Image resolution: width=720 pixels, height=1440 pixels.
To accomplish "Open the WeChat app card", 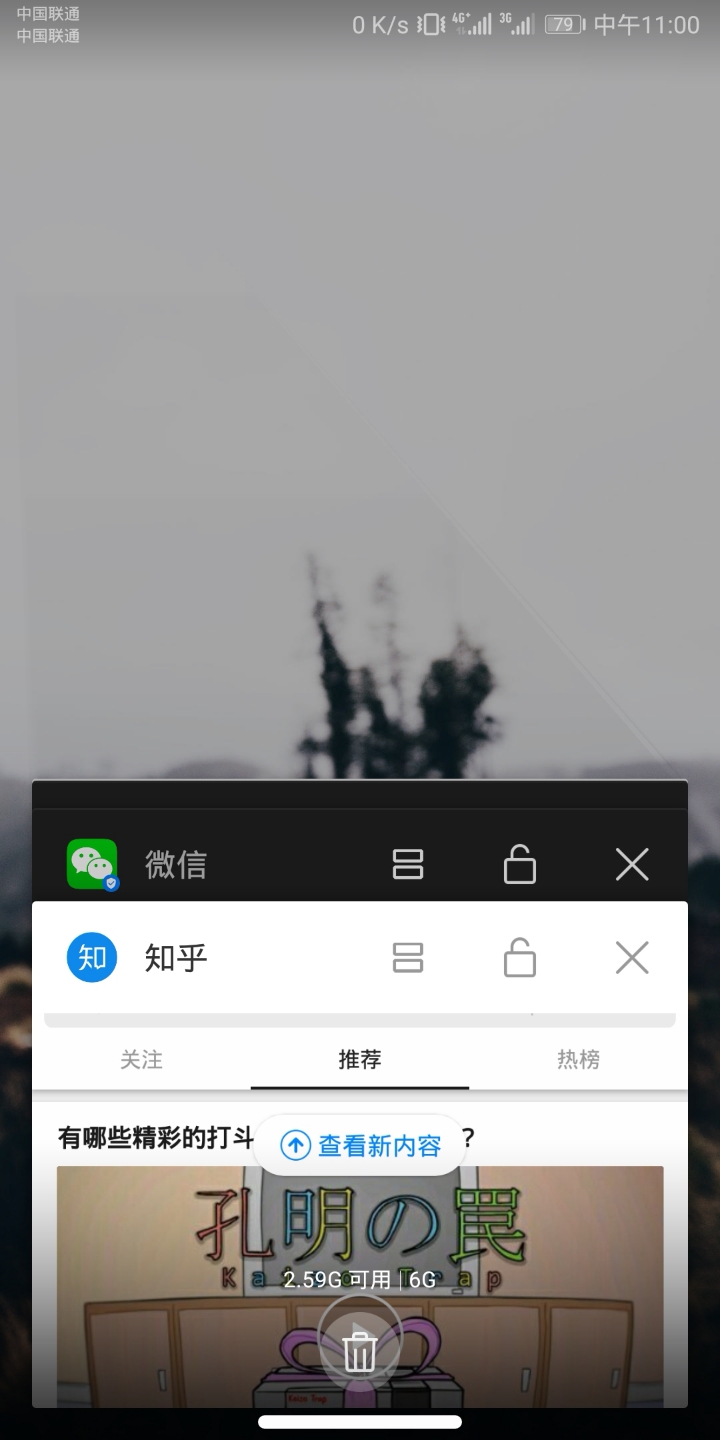I will [x=175, y=864].
